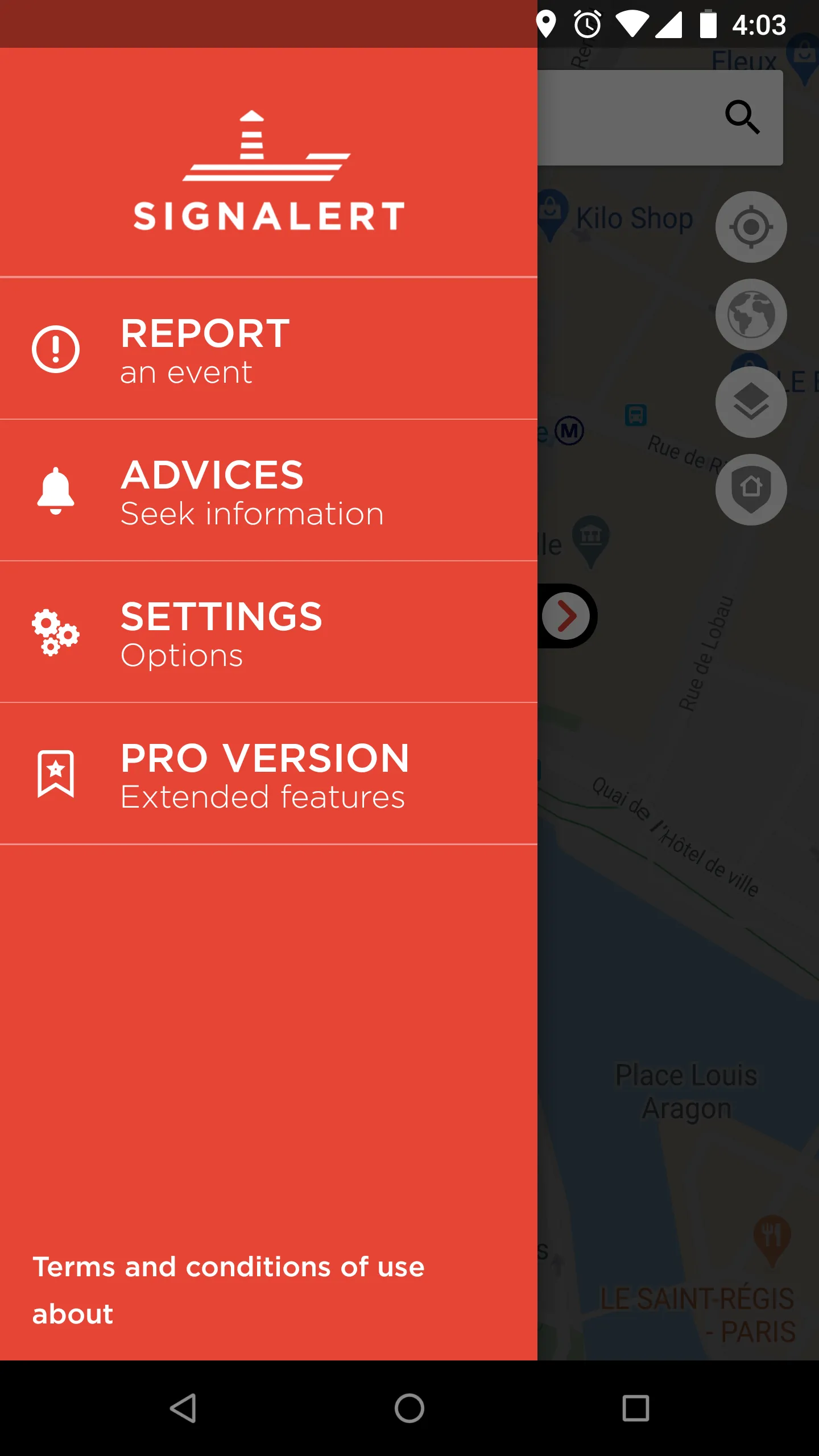Select the globe map type icon
The image size is (819, 1456).
(x=751, y=315)
